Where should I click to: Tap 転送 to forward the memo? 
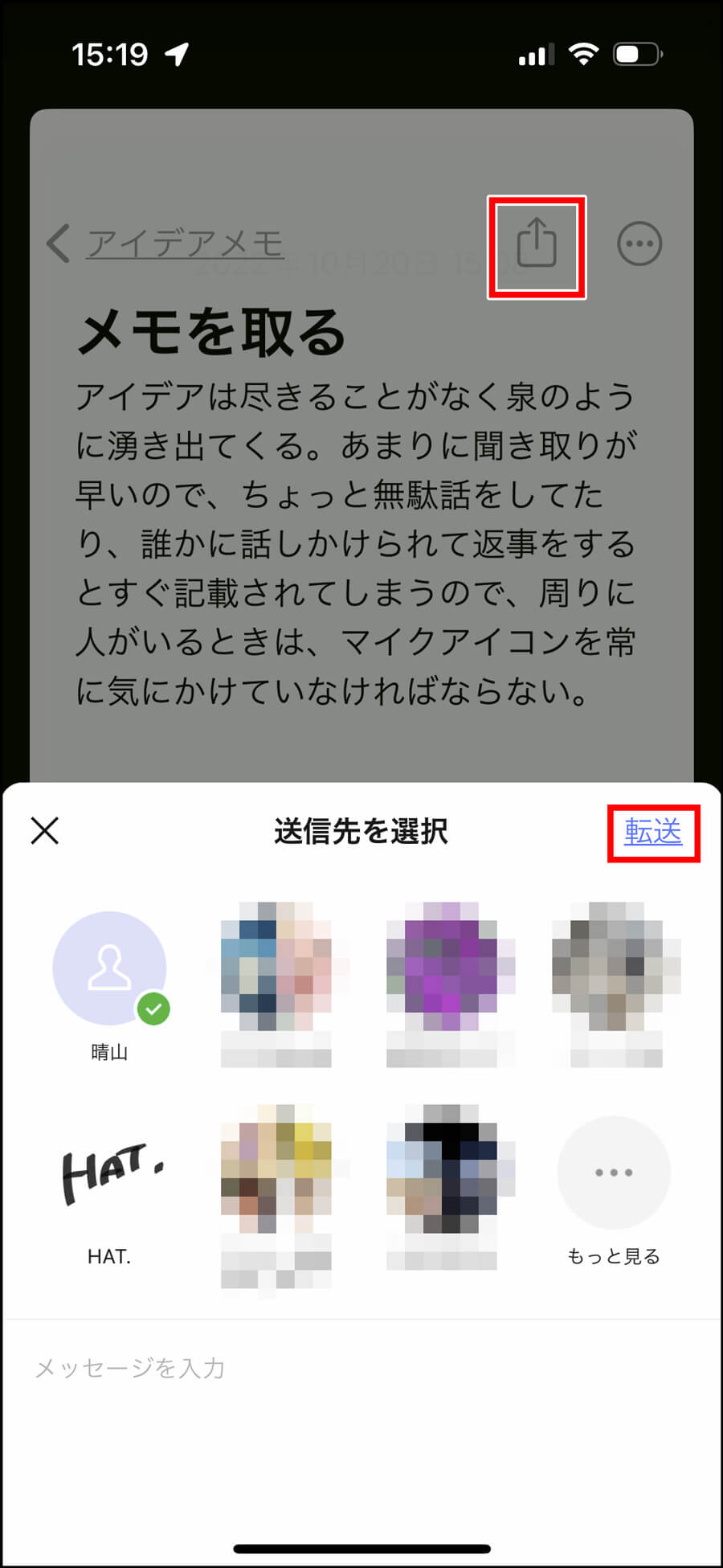[x=652, y=832]
